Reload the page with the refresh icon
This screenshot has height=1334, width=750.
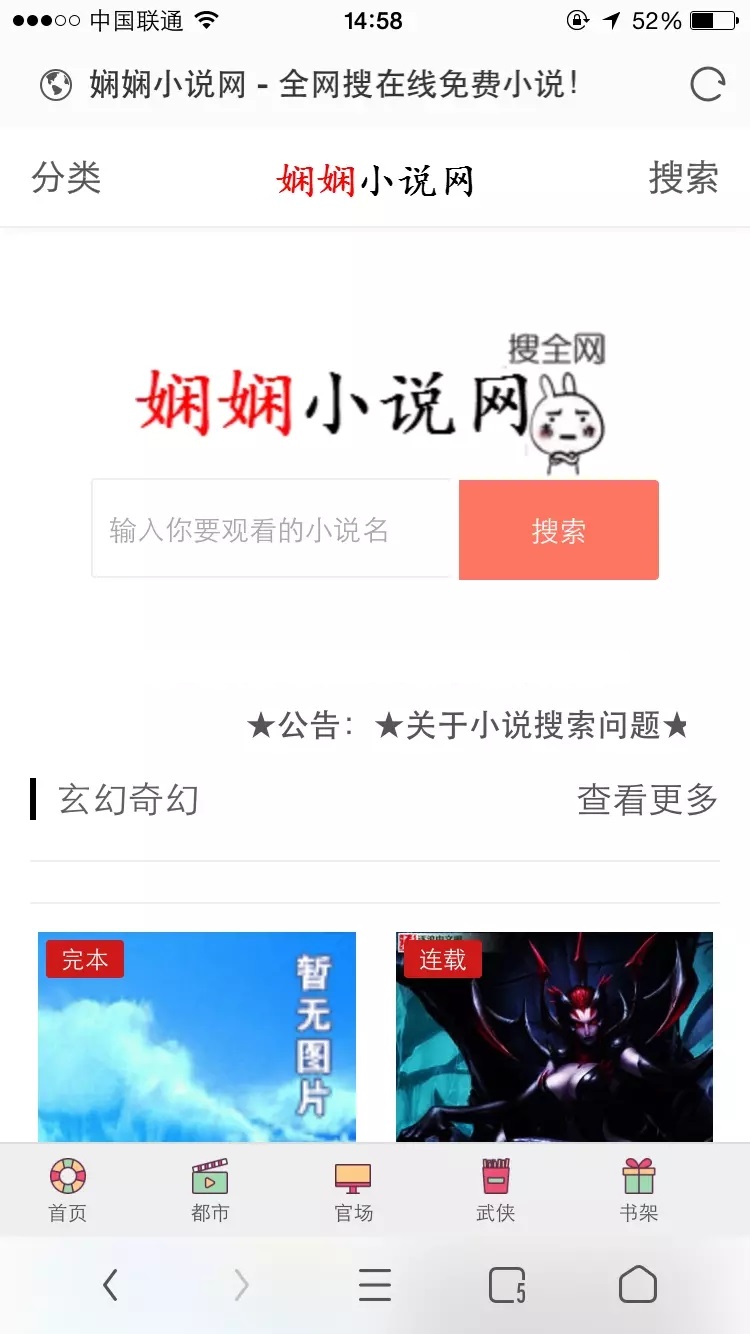click(707, 85)
